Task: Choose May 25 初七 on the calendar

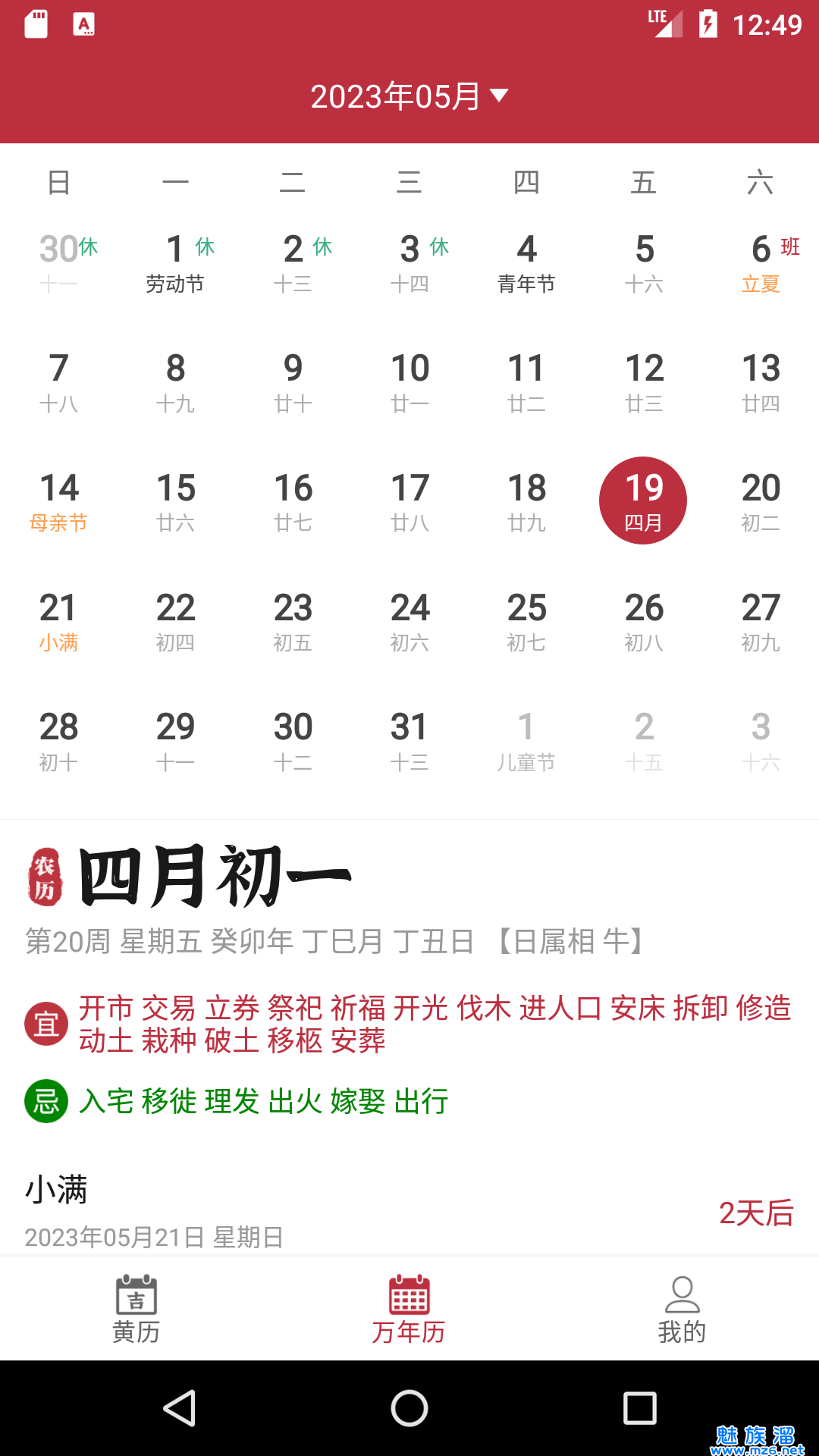Action: click(526, 621)
